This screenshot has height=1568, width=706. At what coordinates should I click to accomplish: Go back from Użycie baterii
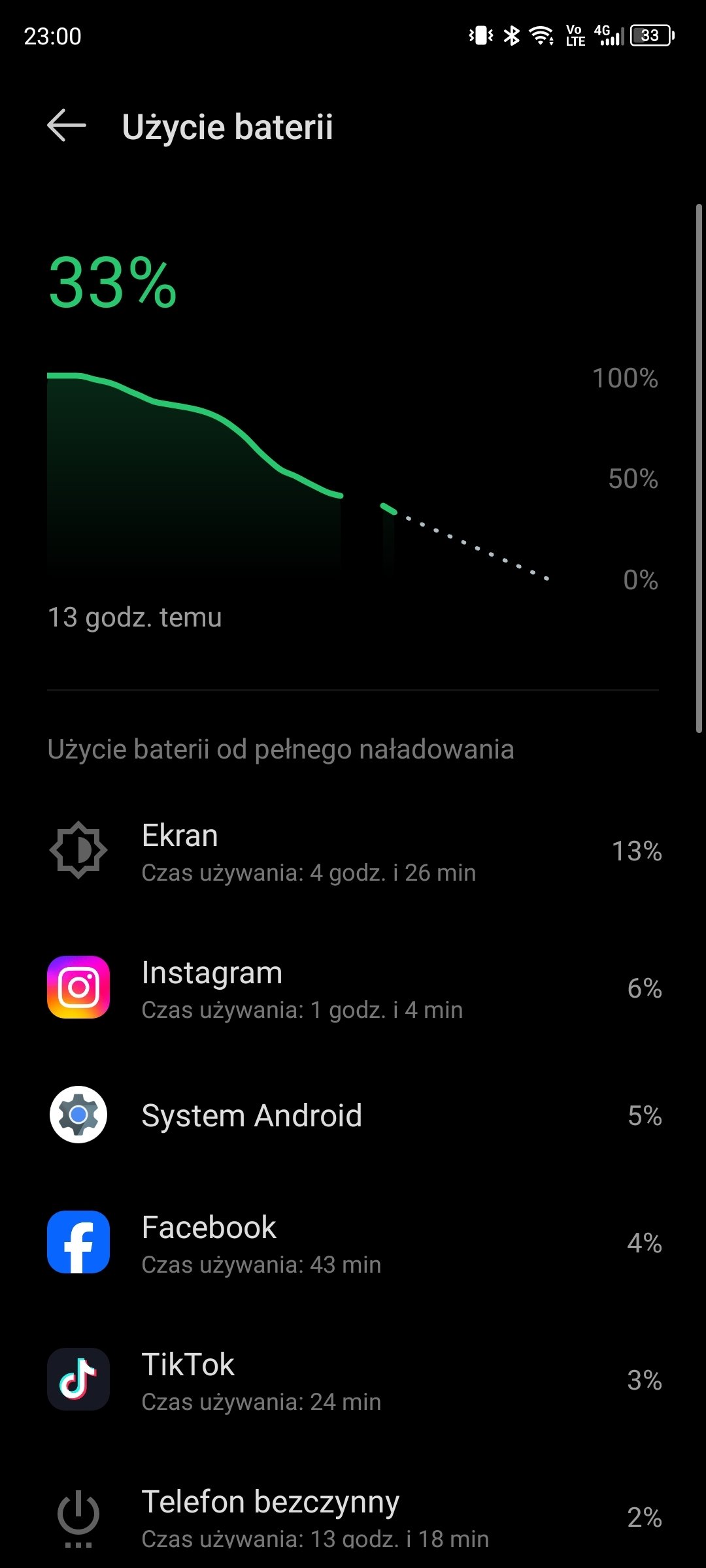coord(67,125)
